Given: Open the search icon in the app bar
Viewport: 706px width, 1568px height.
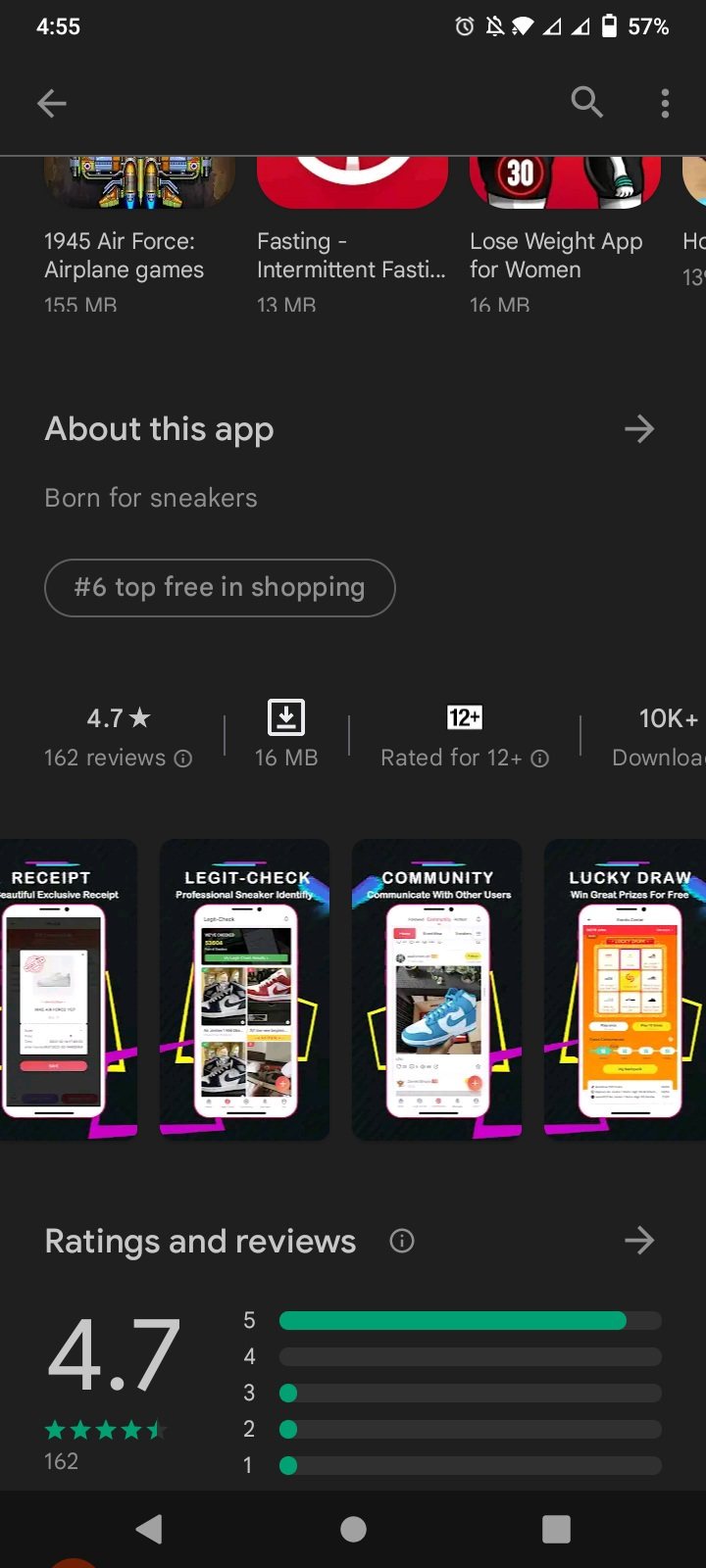Looking at the screenshot, I should pos(586,102).
